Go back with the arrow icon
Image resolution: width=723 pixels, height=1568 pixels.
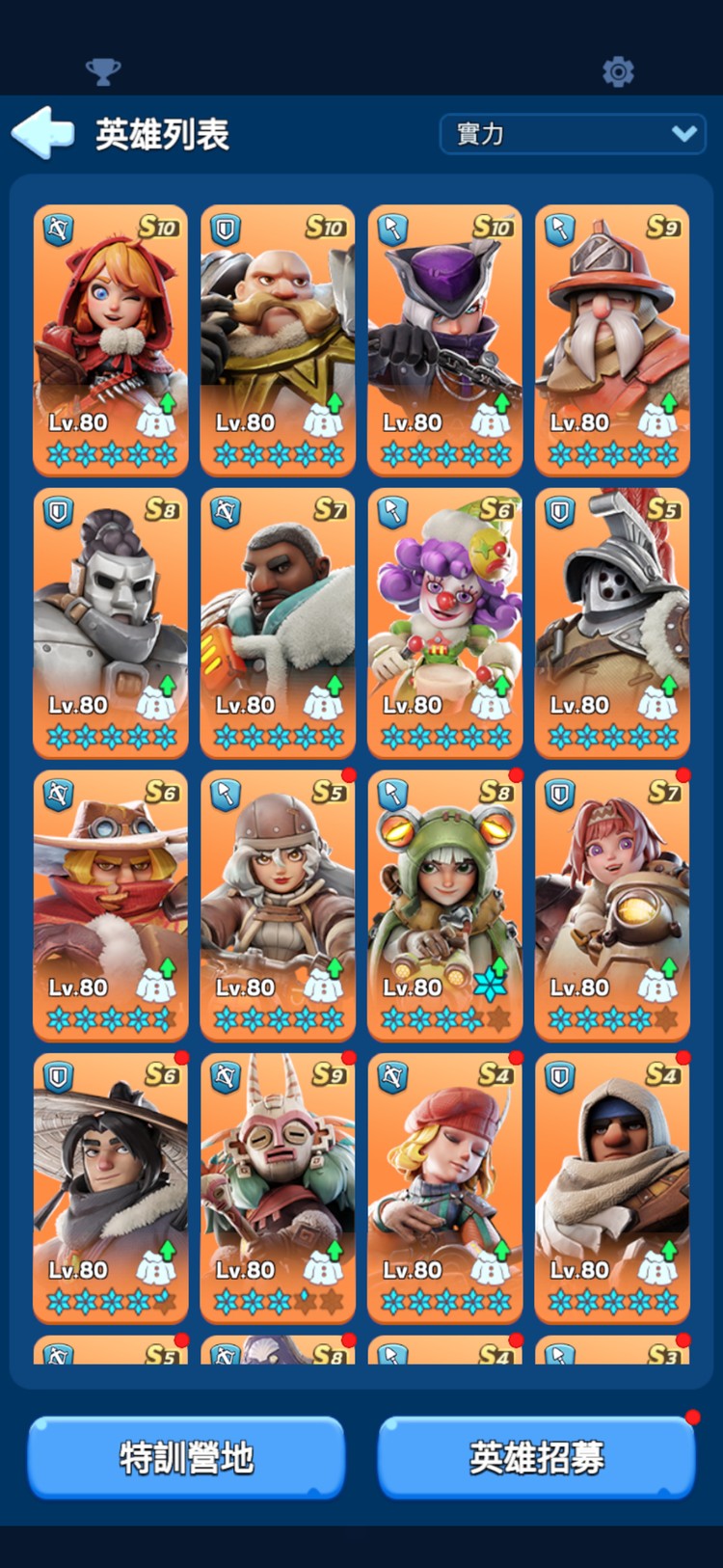(x=43, y=133)
